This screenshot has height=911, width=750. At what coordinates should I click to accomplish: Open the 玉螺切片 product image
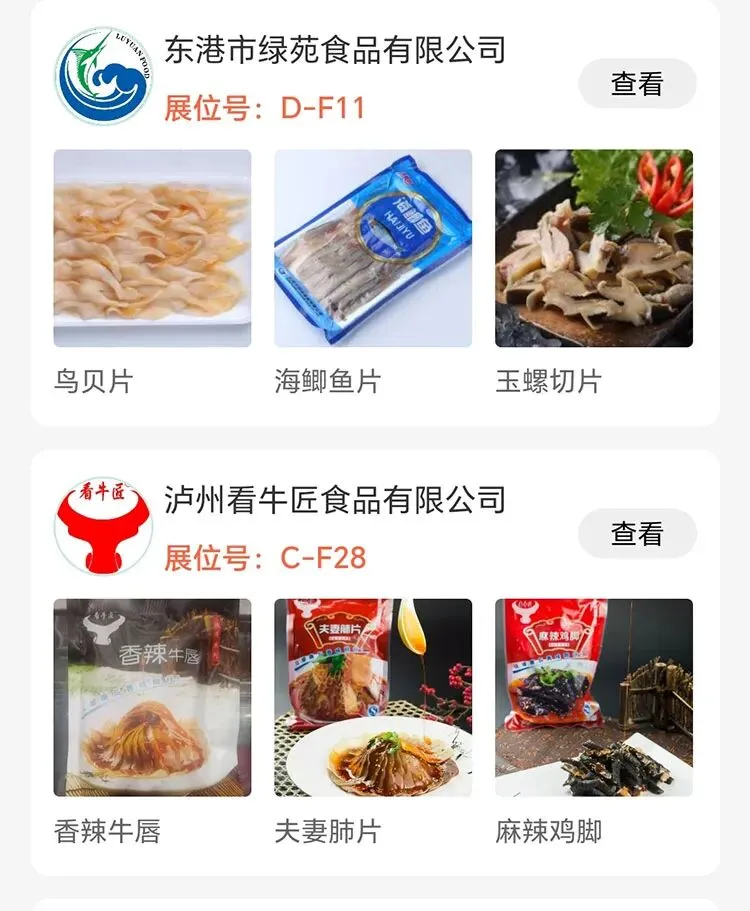[x=594, y=248]
